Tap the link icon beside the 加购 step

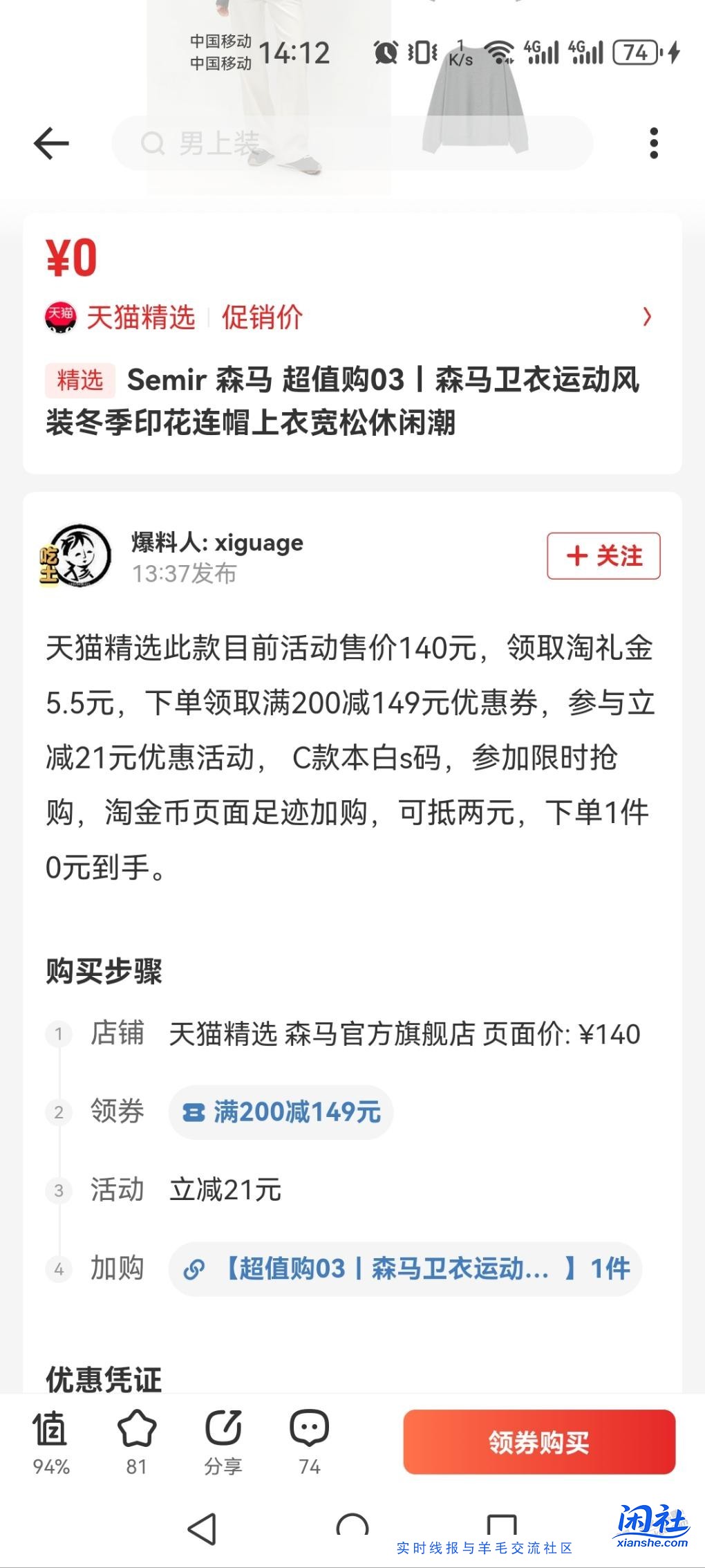(x=195, y=1269)
